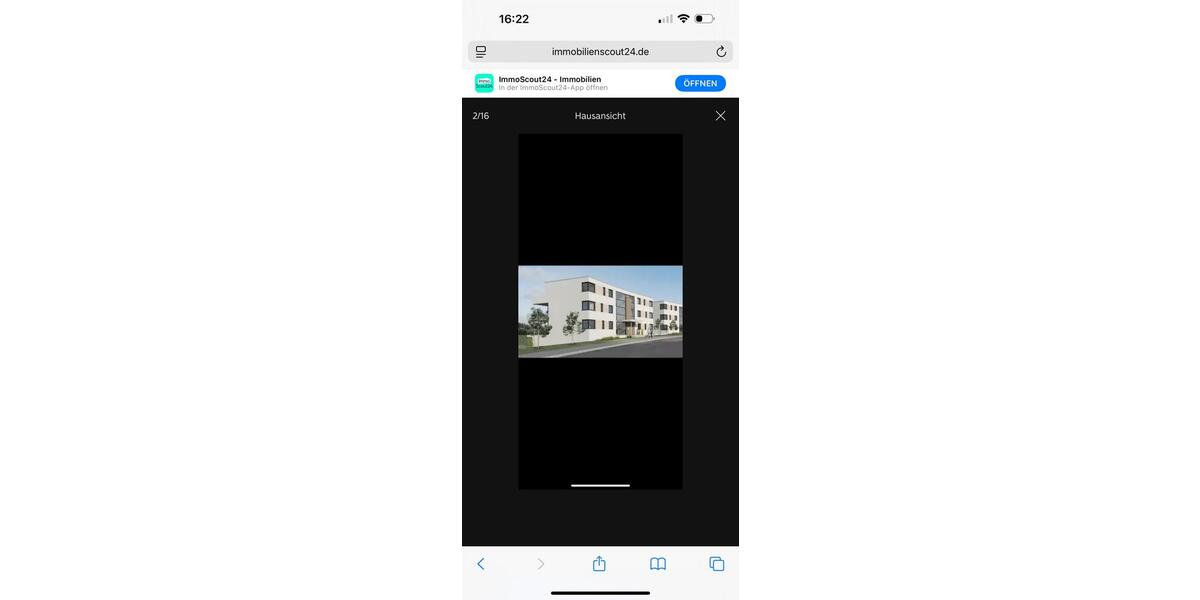This screenshot has width=1200, height=600.
Task: Open Safari bookmarks
Action: pos(658,564)
